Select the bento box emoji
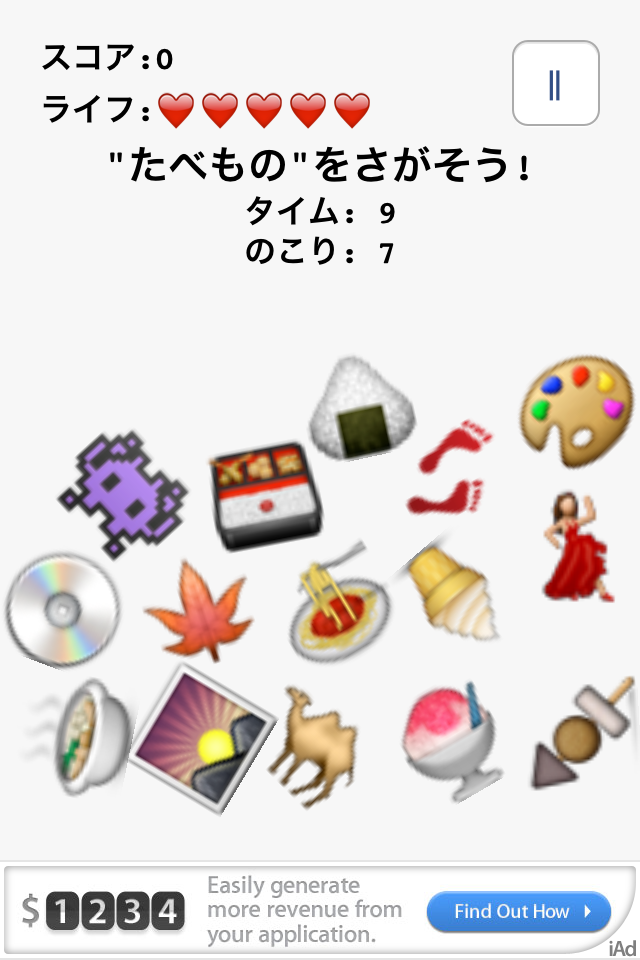Image resolution: width=640 pixels, height=960 pixels. coord(266,495)
